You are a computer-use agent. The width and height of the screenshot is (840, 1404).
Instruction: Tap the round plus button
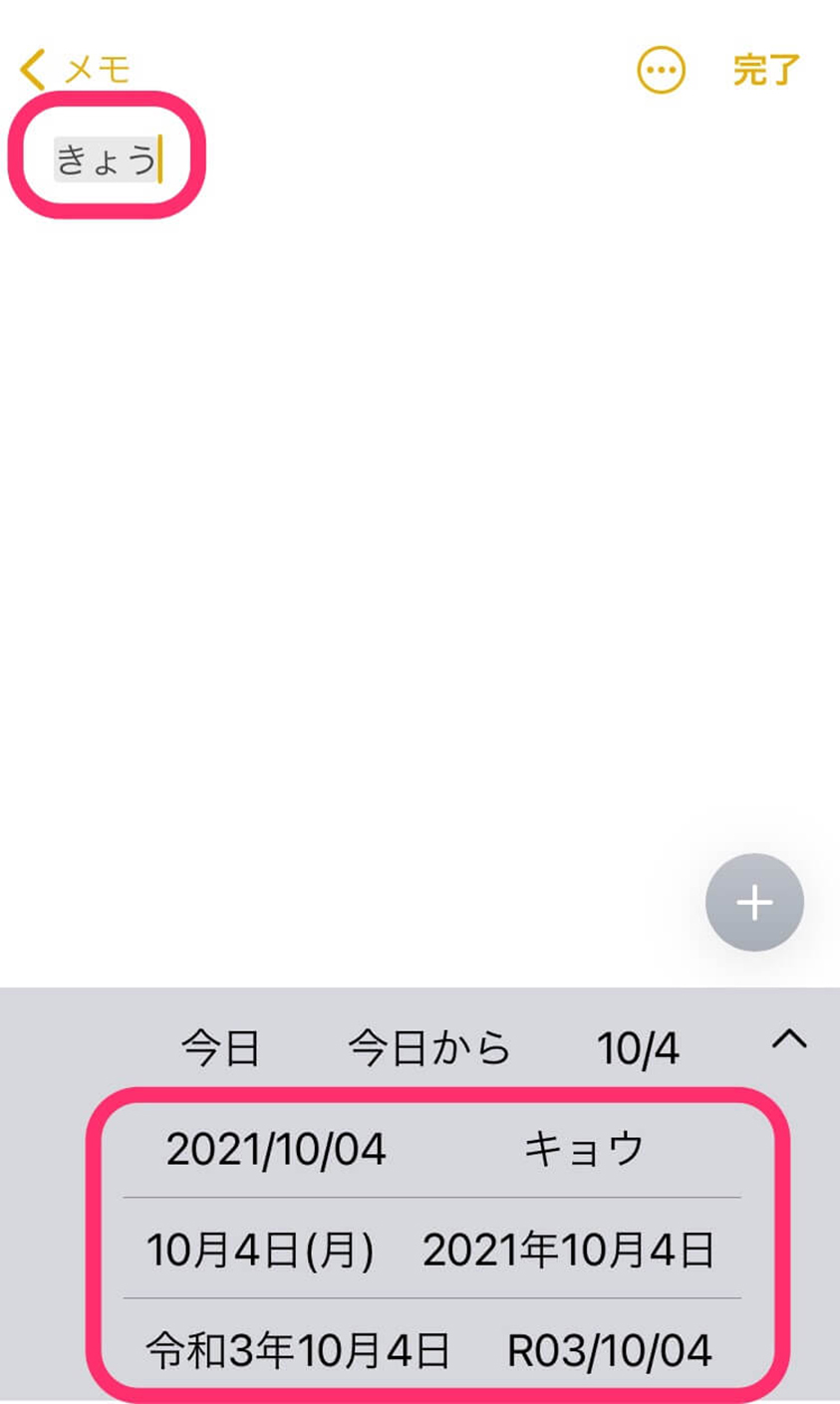point(754,903)
